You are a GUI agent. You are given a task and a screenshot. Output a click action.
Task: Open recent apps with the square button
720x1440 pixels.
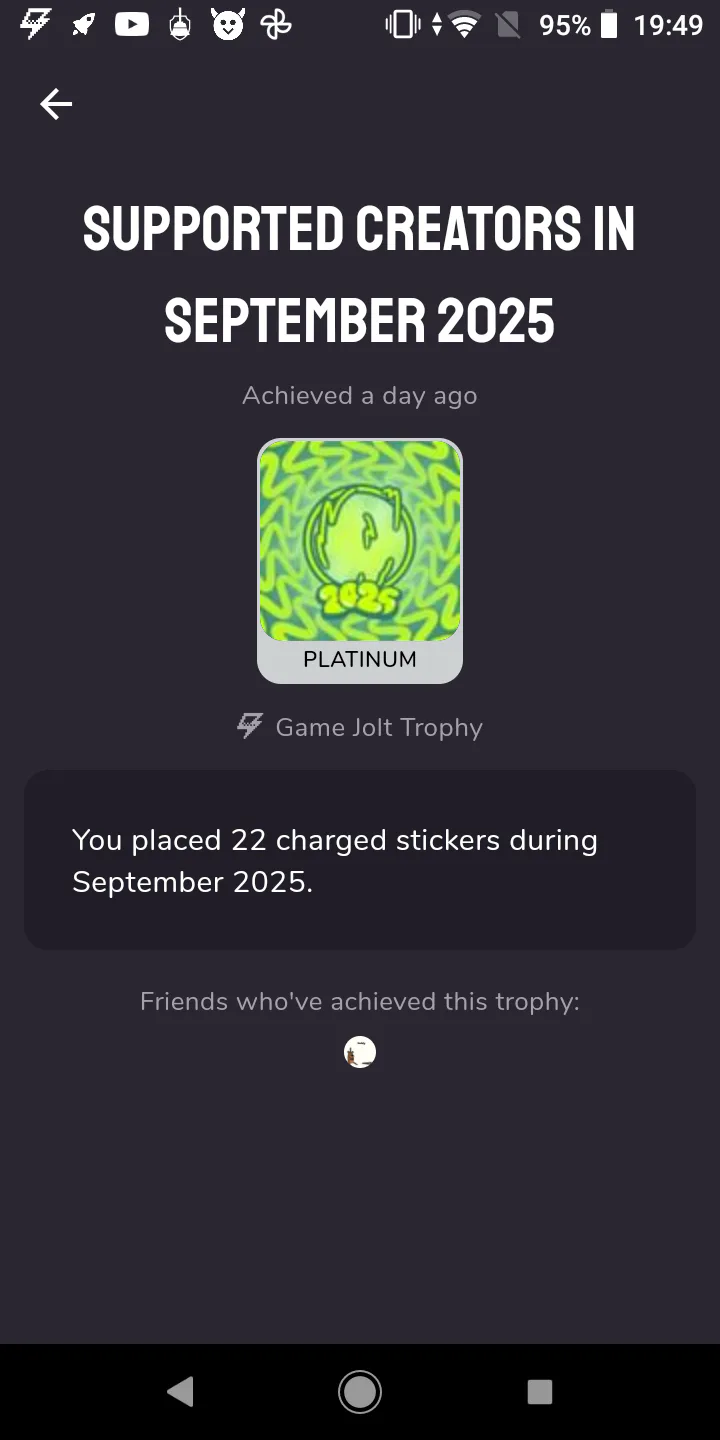tap(540, 1391)
